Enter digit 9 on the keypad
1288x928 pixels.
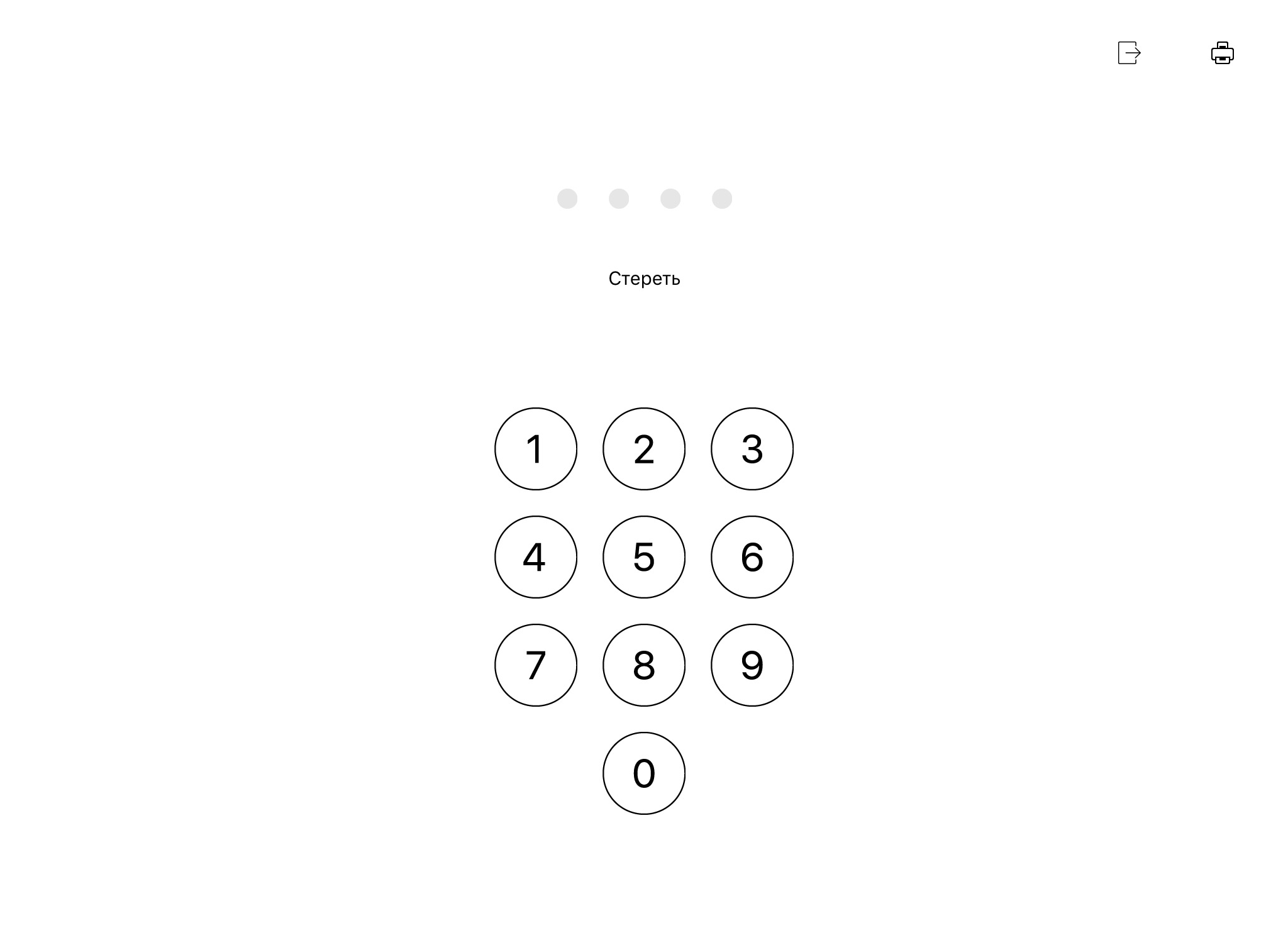coord(752,665)
